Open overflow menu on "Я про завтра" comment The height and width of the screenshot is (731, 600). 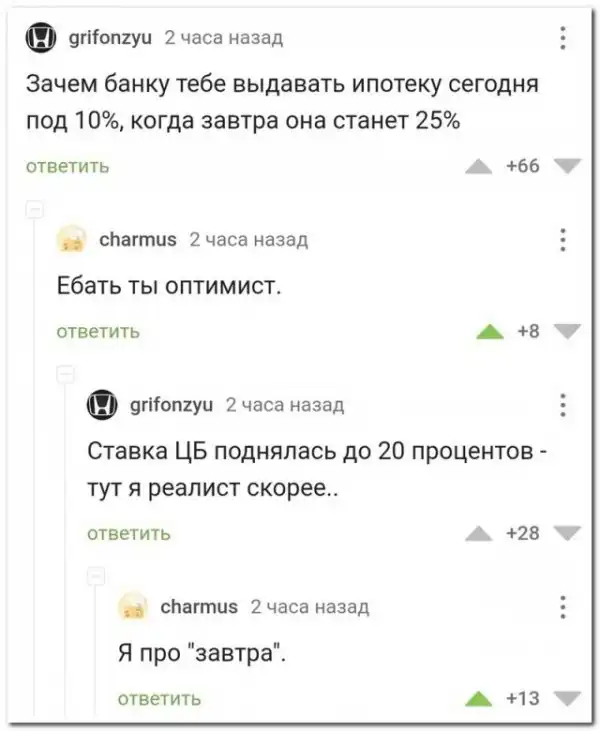tap(563, 607)
